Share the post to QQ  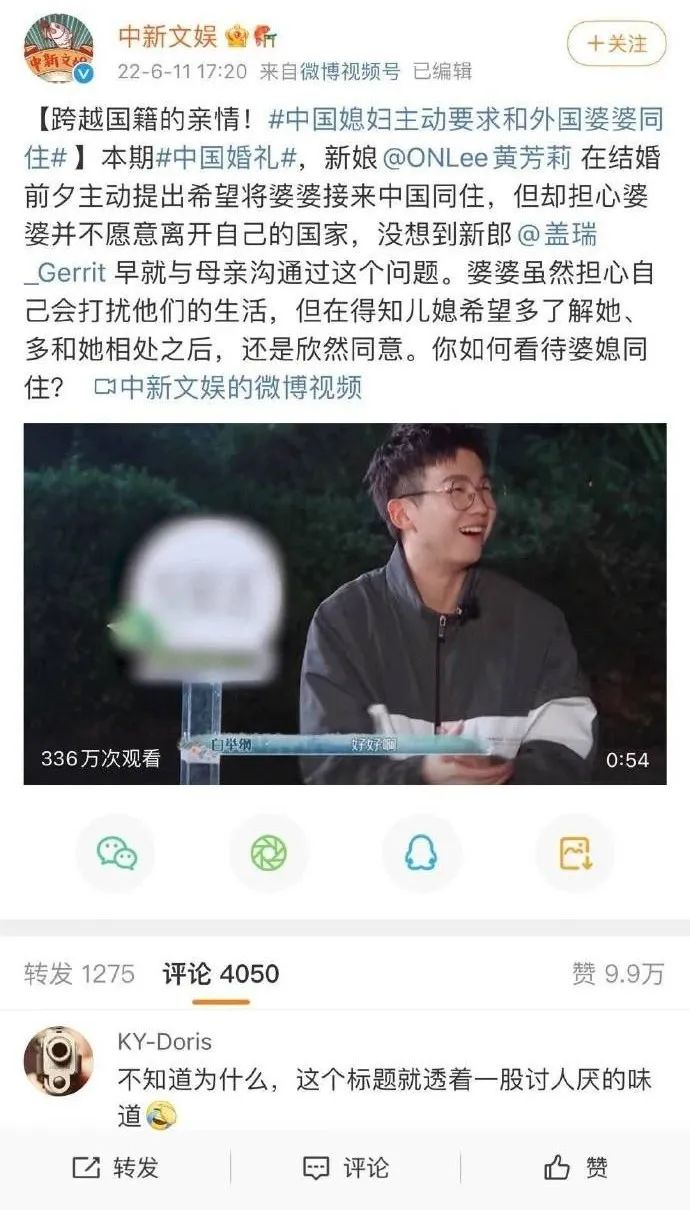pyautogui.click(x=421, y=853)
